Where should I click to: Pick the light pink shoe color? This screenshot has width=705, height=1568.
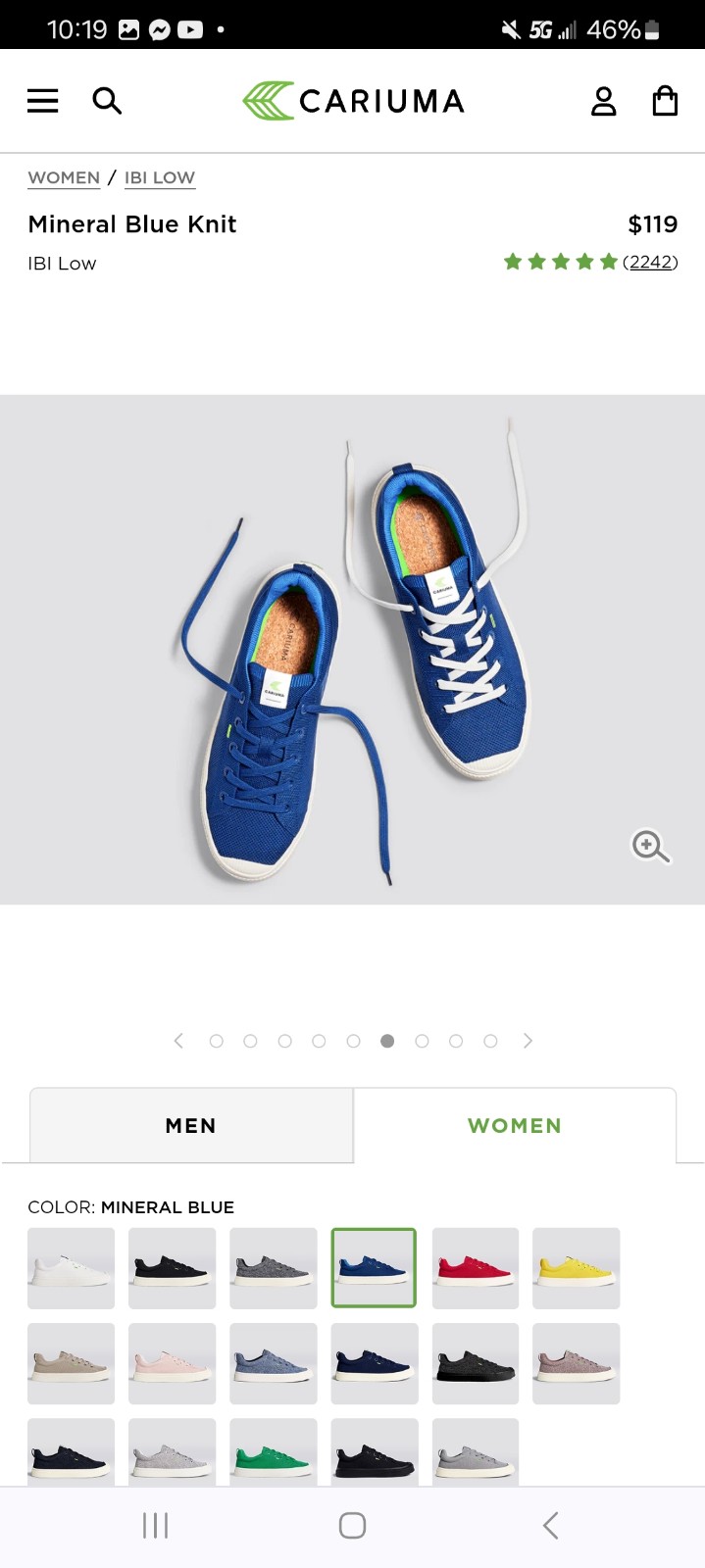(x=172, y=1363)
